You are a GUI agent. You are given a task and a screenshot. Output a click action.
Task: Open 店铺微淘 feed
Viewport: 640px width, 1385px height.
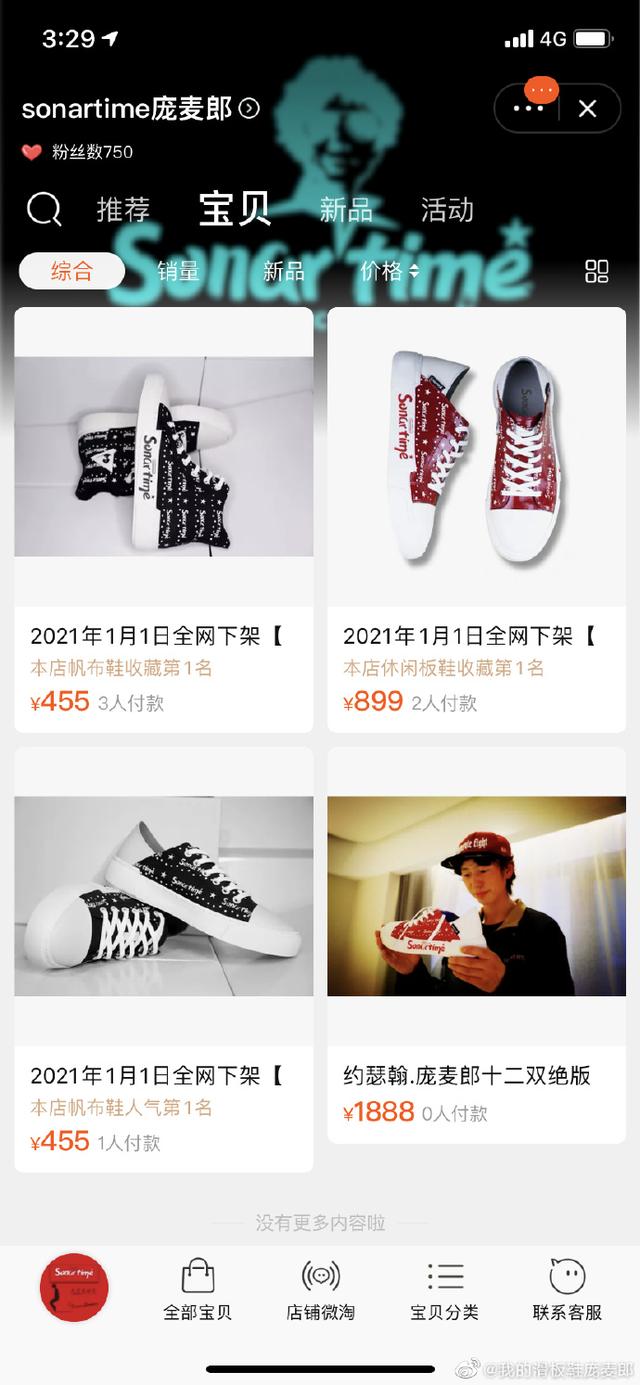pyautogui.click(x=321, y=1290)
